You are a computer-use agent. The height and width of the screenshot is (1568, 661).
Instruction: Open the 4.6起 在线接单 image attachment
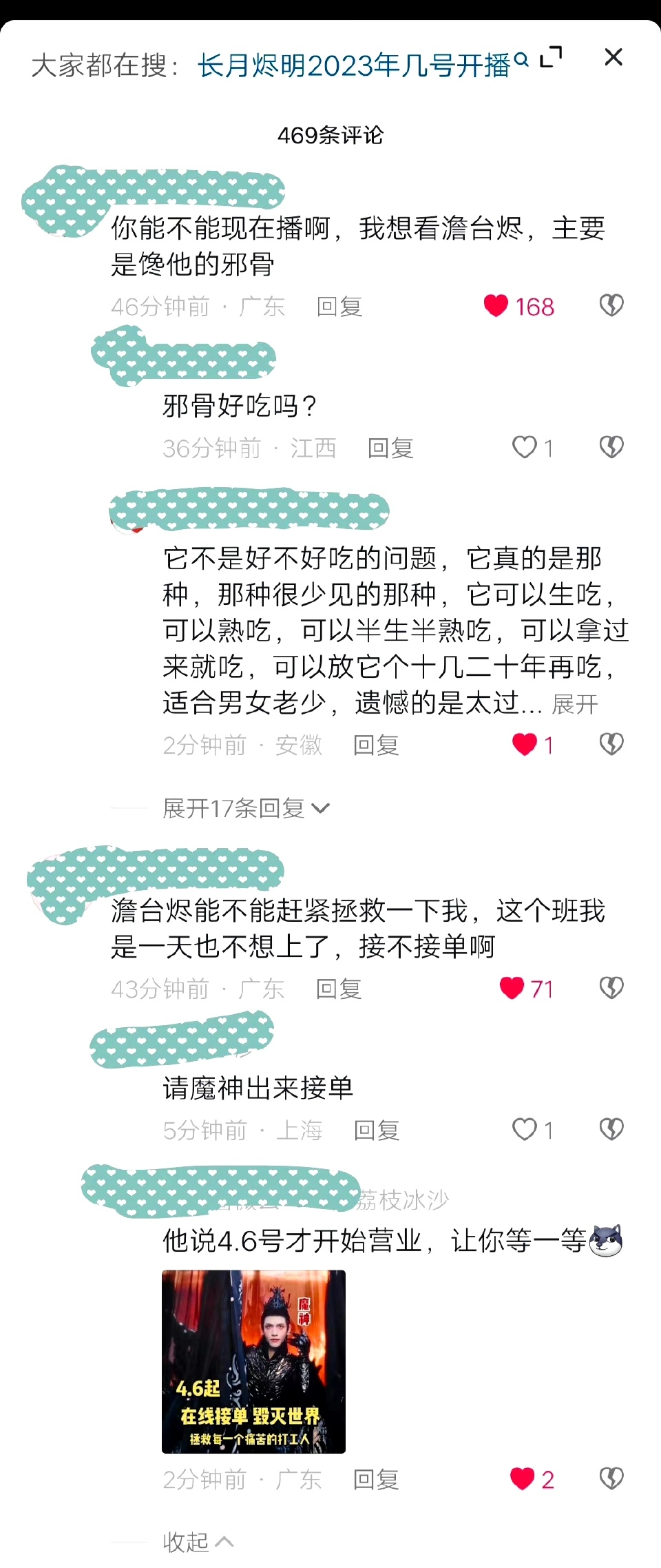point(253,1361)
